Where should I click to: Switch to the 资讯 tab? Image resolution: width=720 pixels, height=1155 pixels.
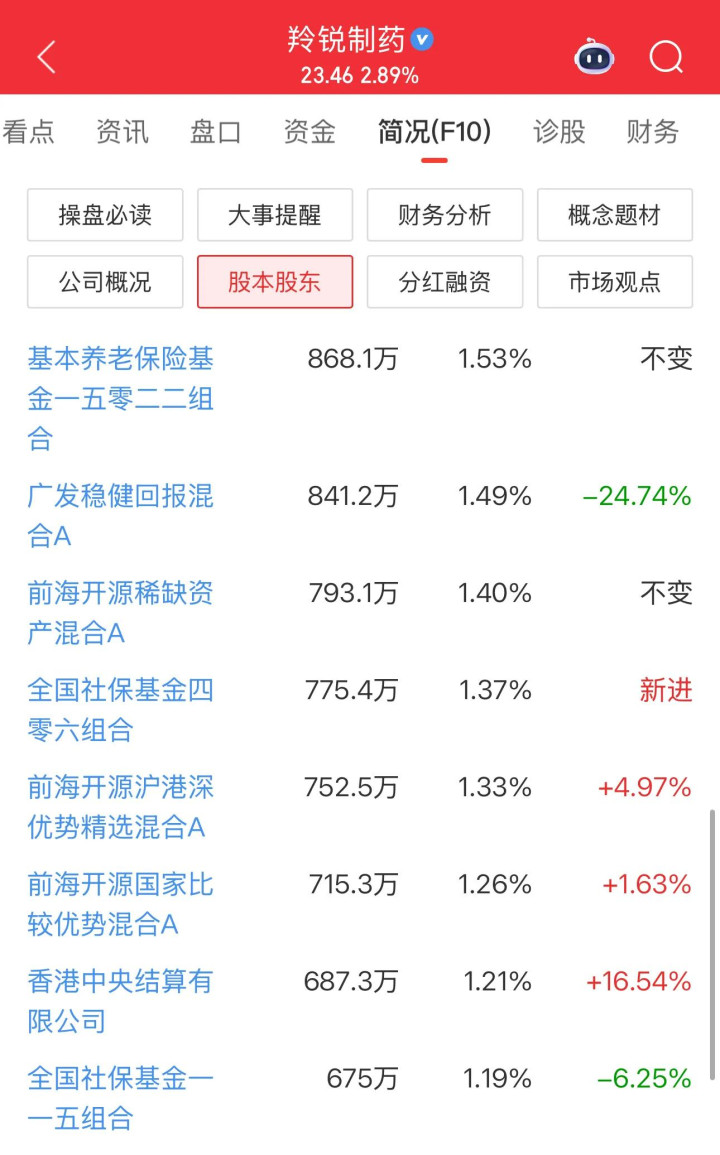[122, 132]
